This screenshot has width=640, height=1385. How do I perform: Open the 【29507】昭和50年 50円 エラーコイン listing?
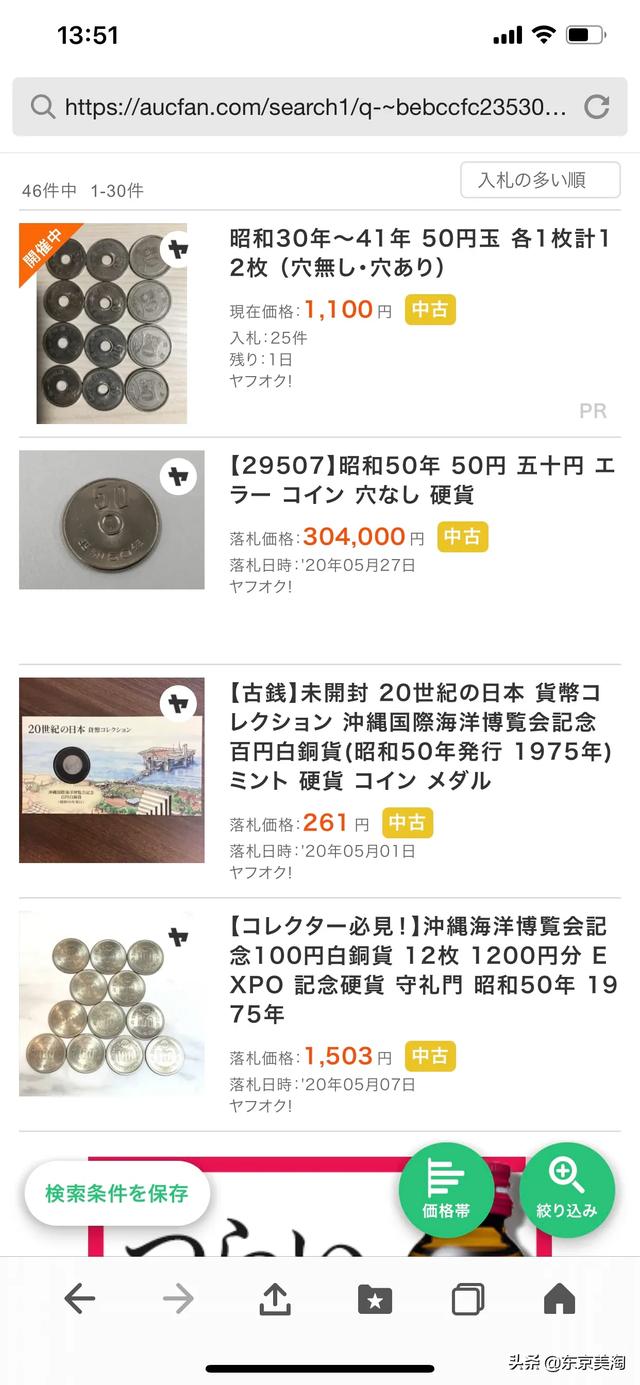click(422, 480)
